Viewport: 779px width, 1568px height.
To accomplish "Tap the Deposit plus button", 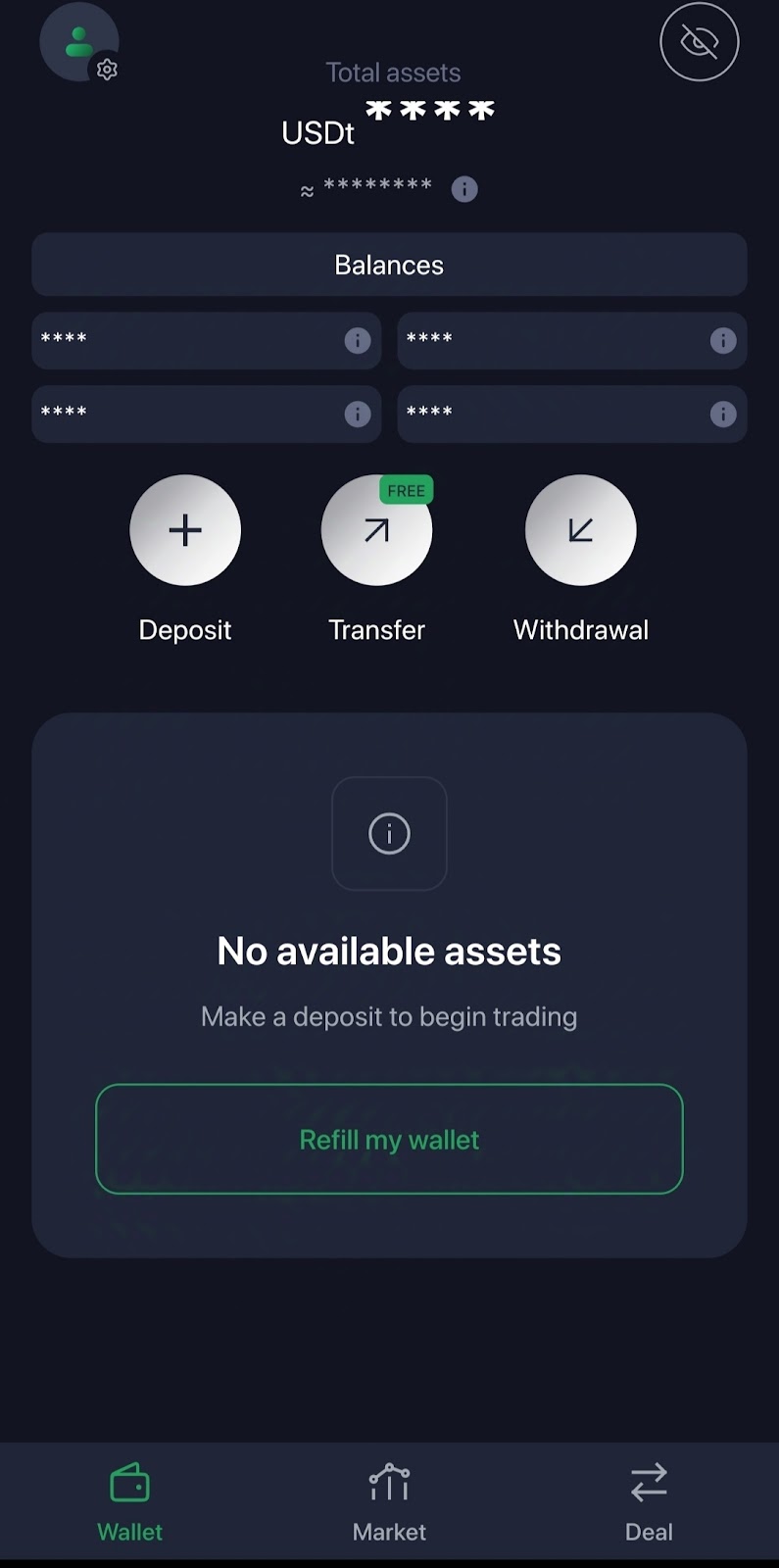I will [x=185, y=530].
